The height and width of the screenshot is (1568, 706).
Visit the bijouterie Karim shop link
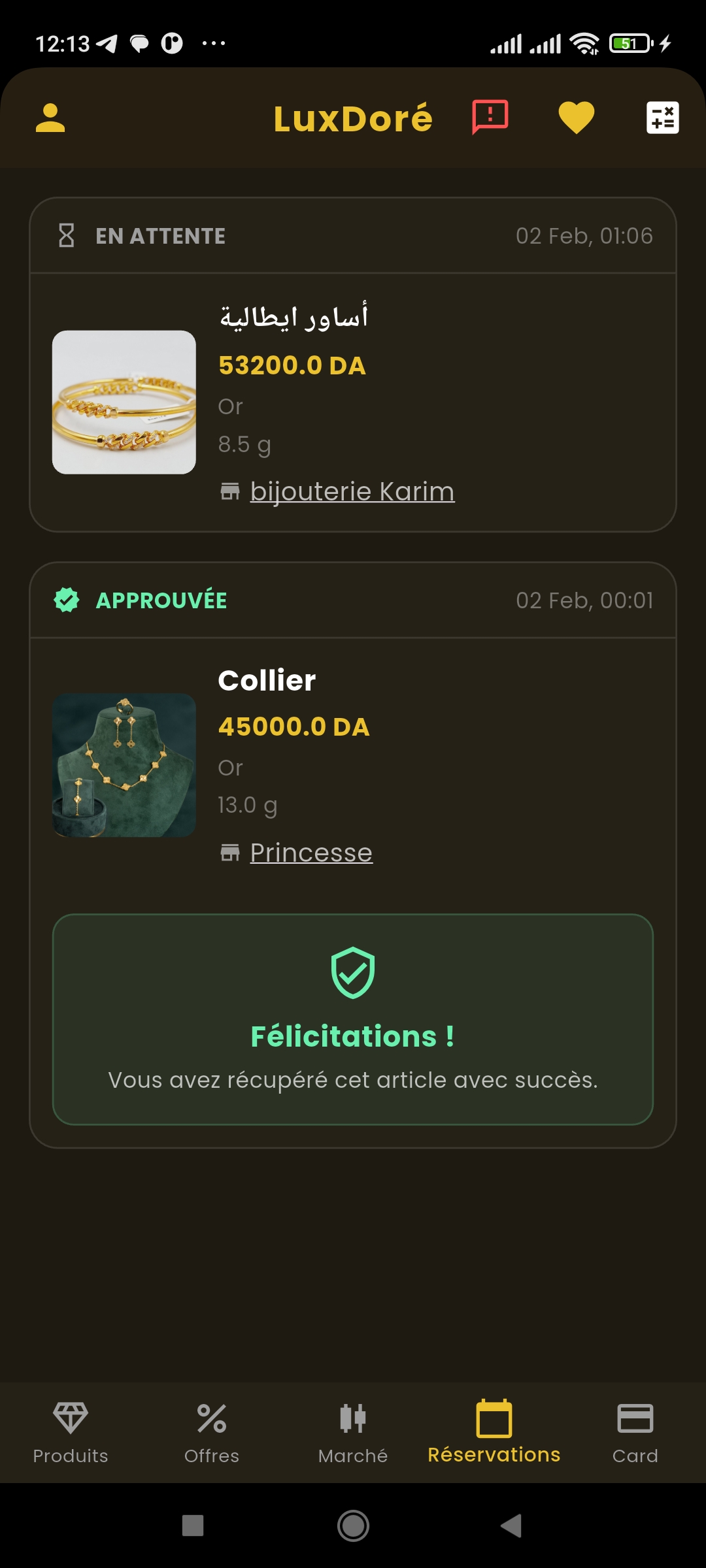click(352, 491)
